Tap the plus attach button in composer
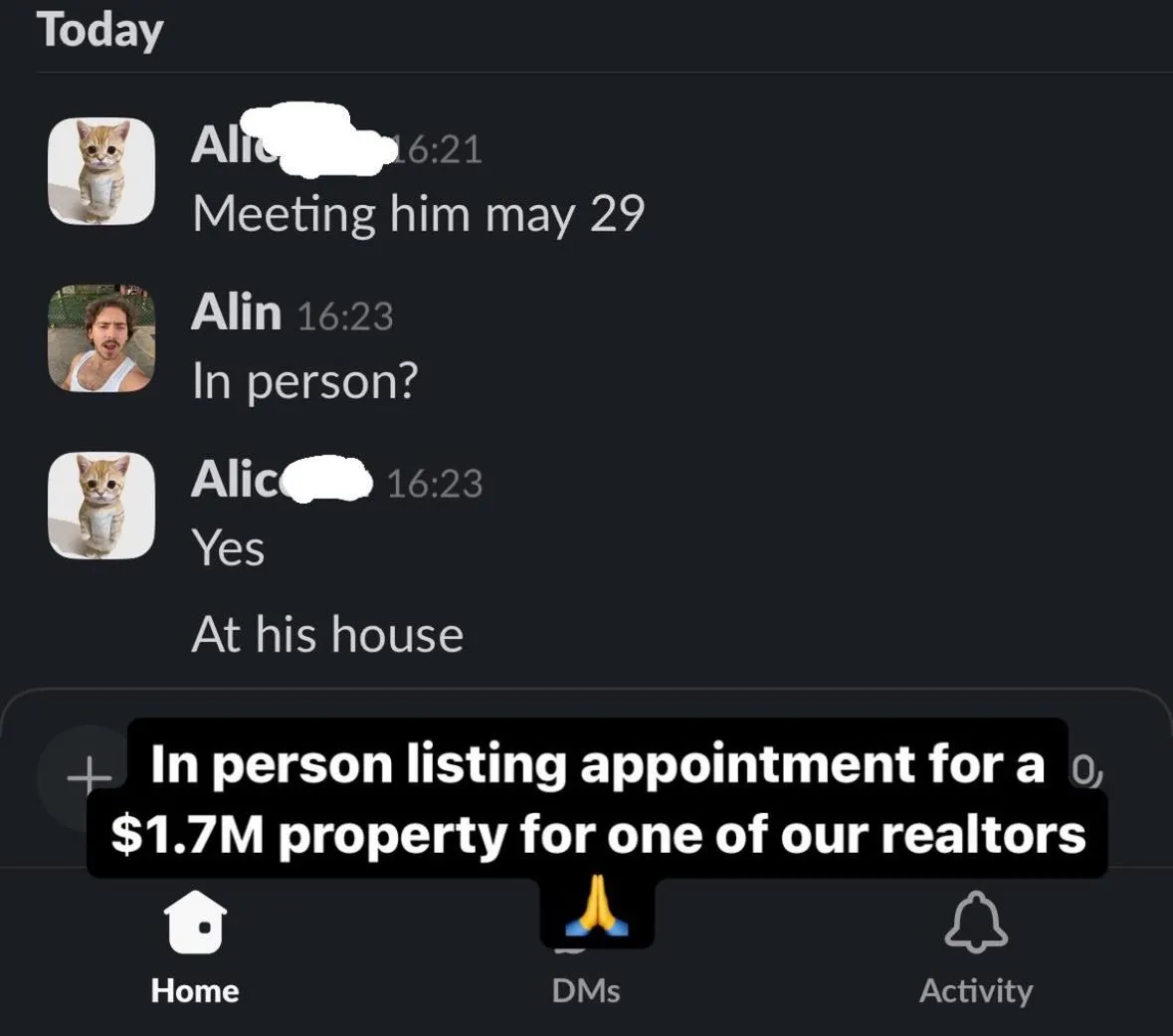This screenshot has width=1173, height=1036. pyautogui.click(x=88, y=774)
